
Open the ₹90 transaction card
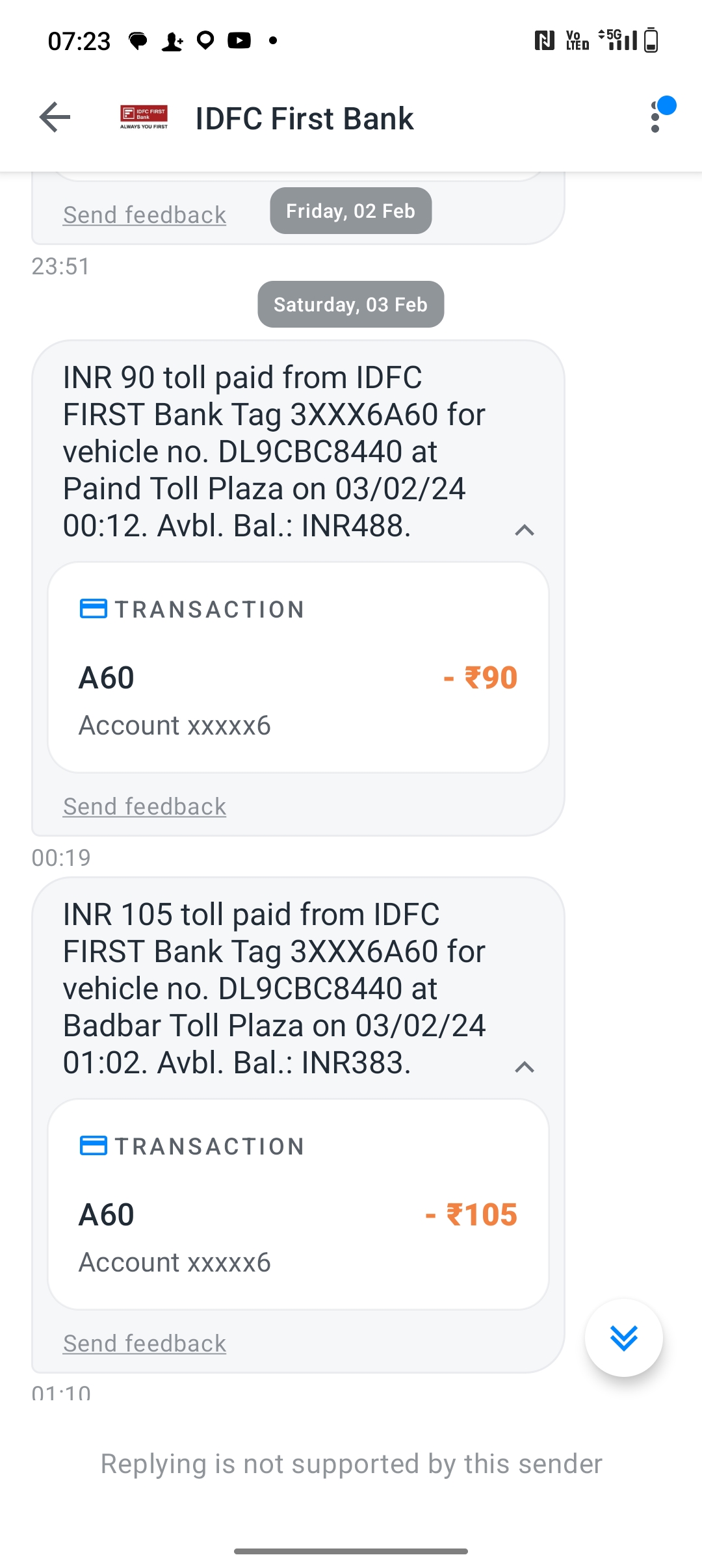click(298, 668)
